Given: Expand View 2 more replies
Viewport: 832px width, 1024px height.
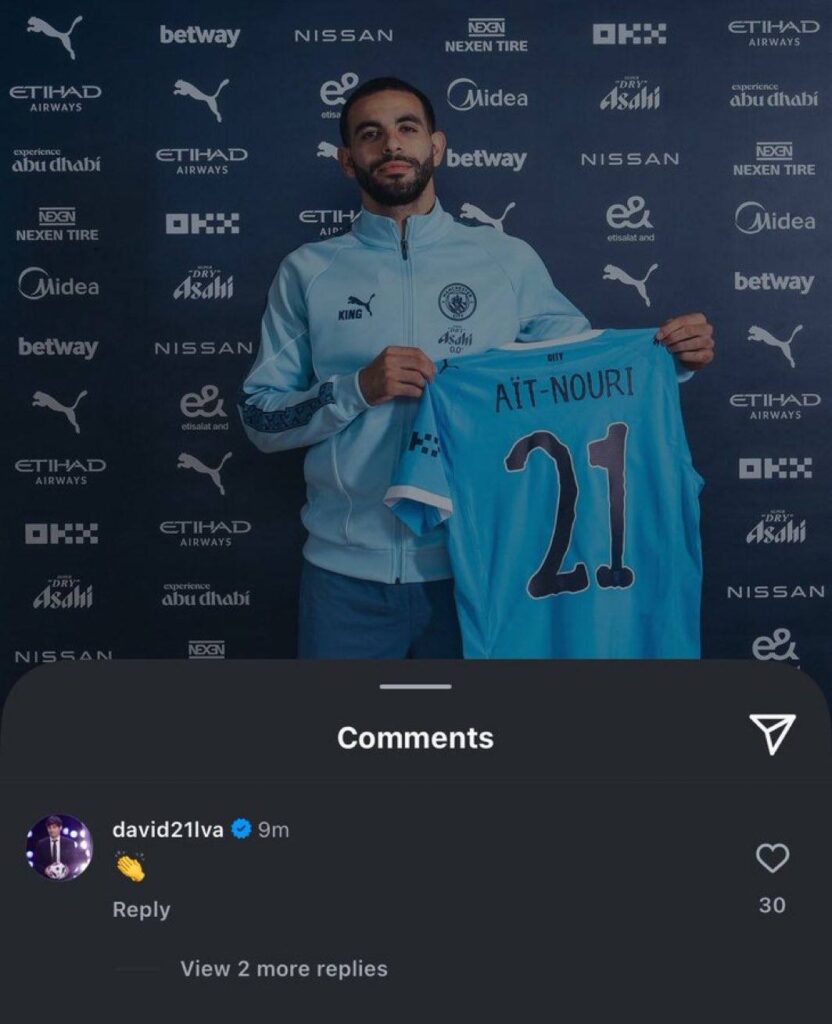Looking at the screenshot, I should 283,969.
